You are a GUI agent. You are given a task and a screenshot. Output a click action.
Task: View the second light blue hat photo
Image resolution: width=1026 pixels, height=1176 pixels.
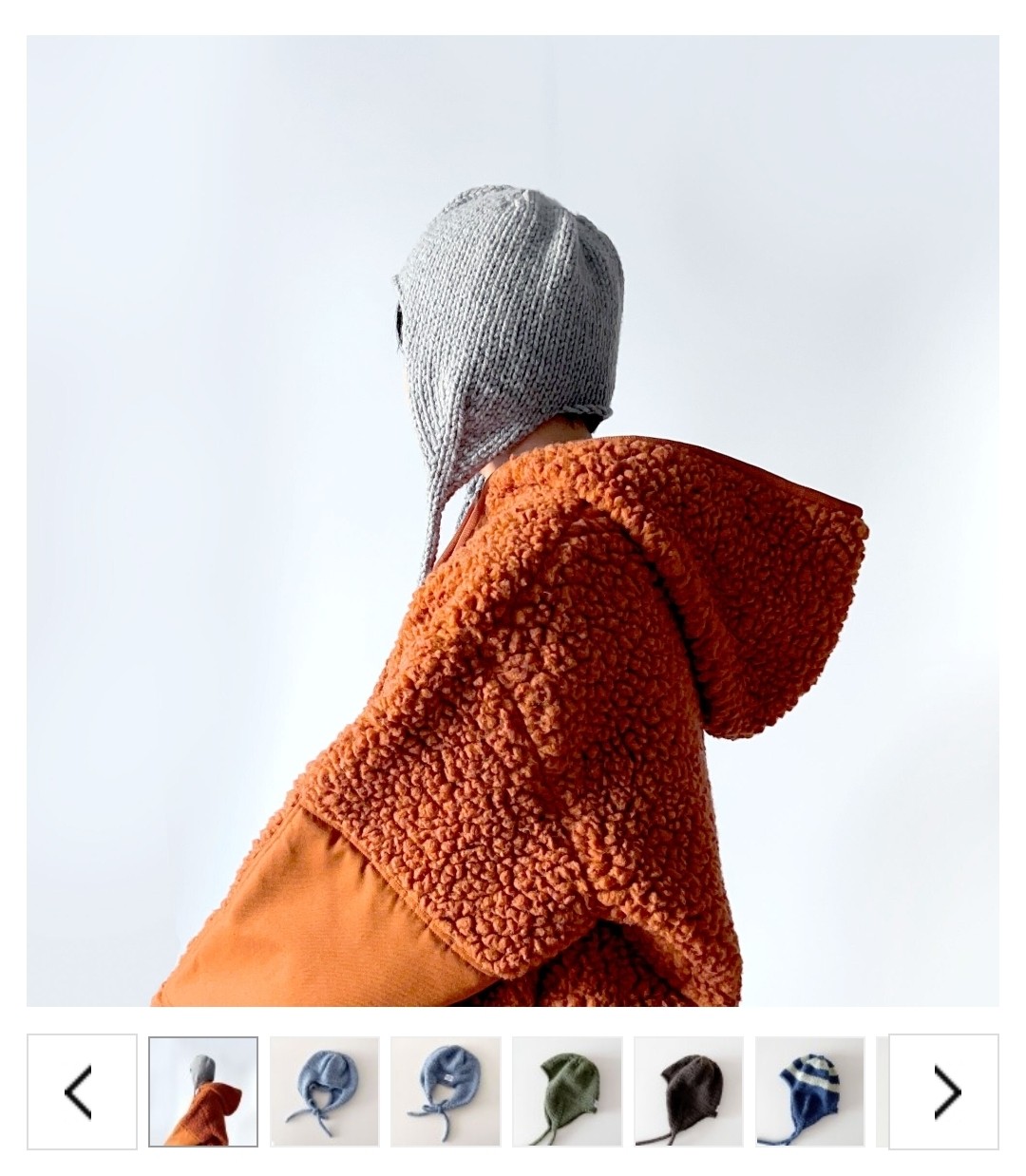[446, 1091]
